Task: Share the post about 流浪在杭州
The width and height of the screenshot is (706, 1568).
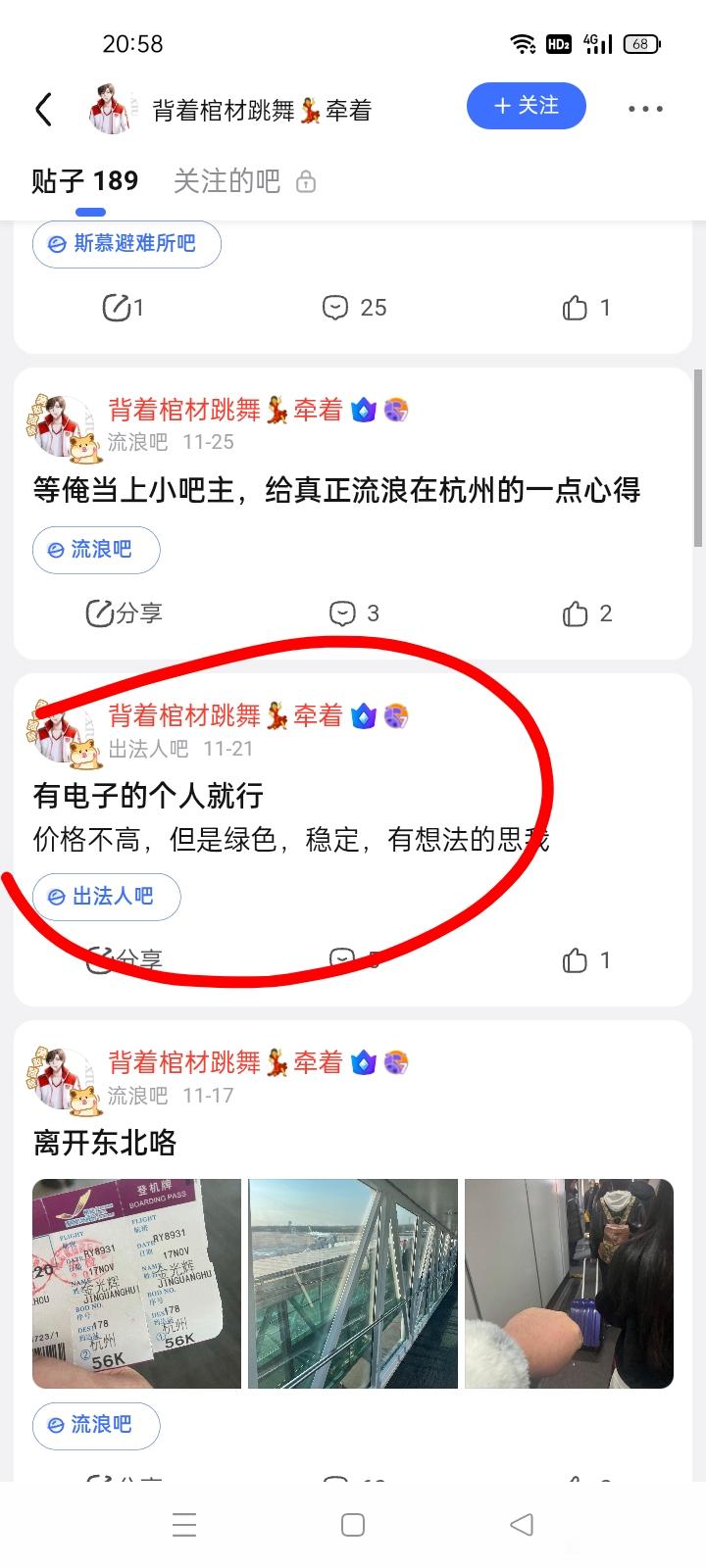Action: tap(125, 613)
